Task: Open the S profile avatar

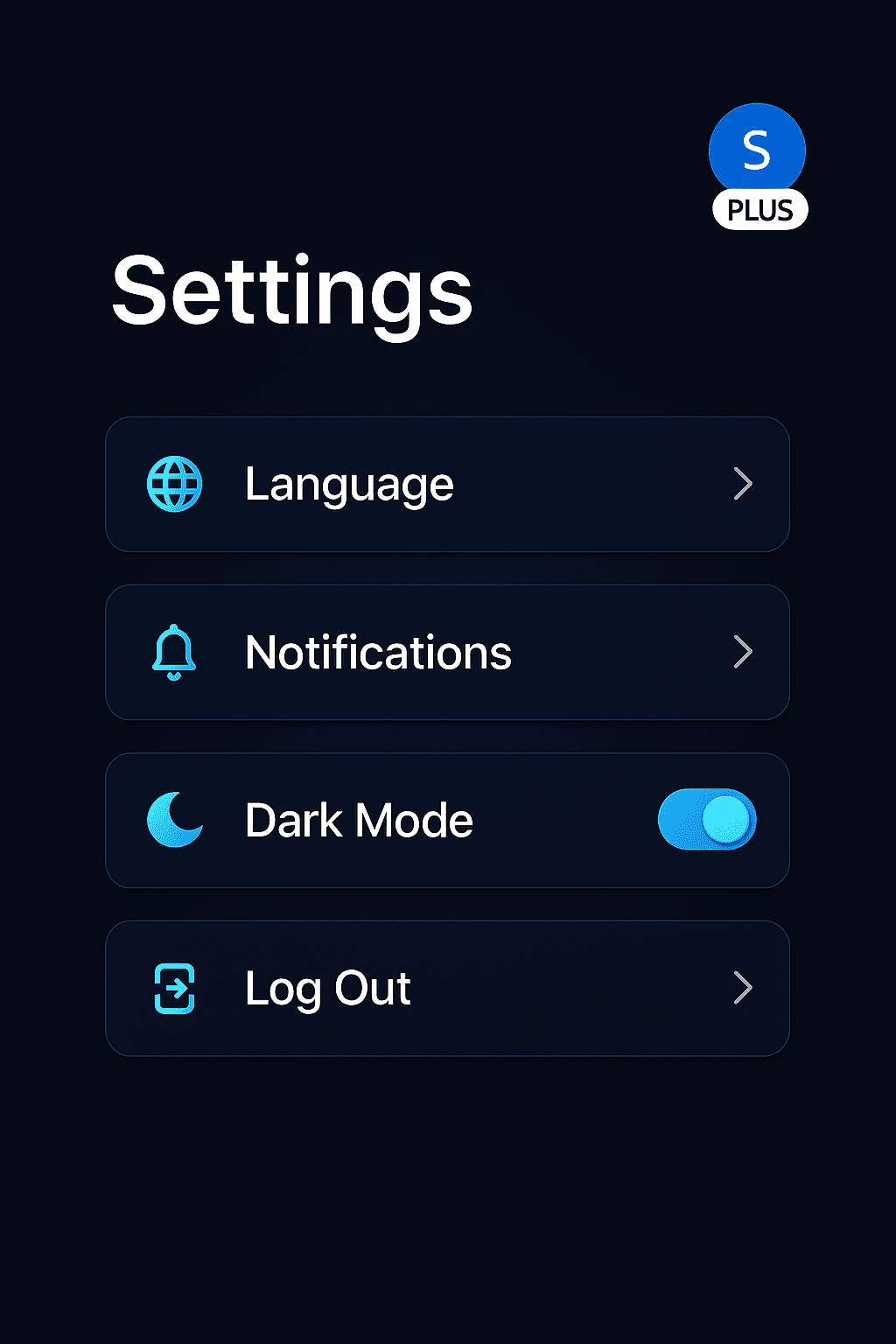Action: 757,150
